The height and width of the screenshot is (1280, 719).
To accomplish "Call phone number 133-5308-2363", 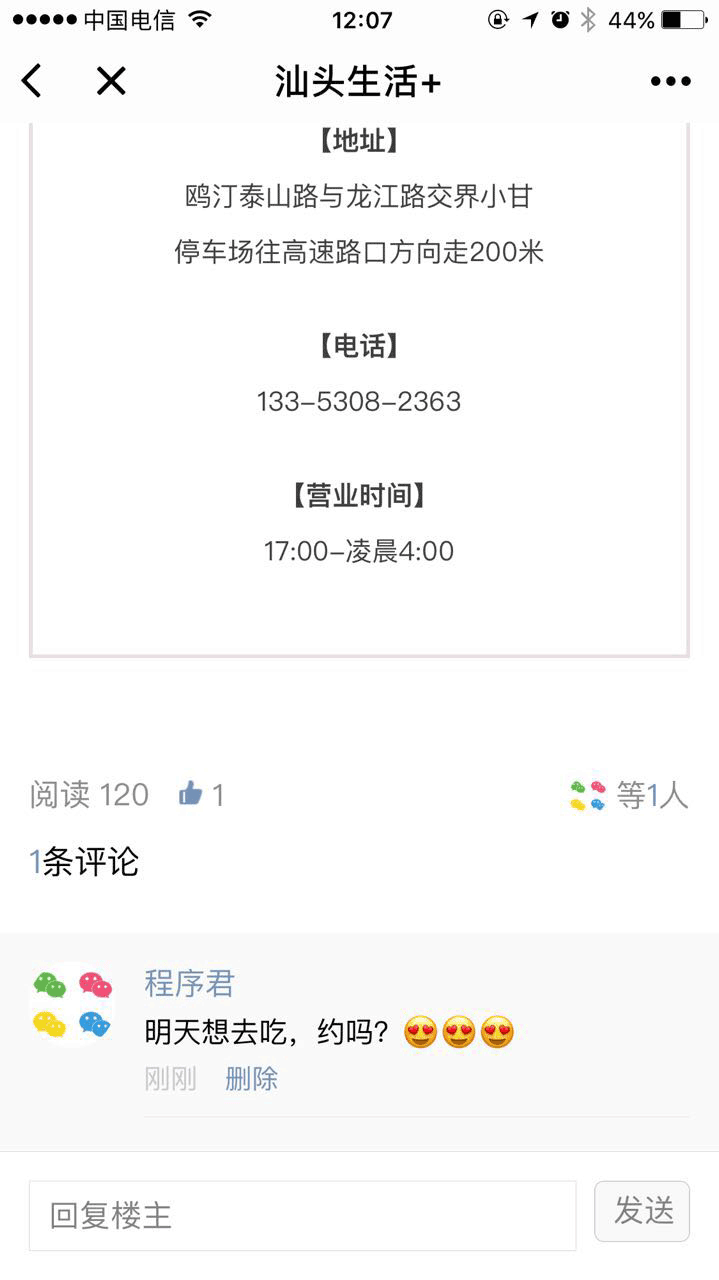I will [x=359, y=402].
